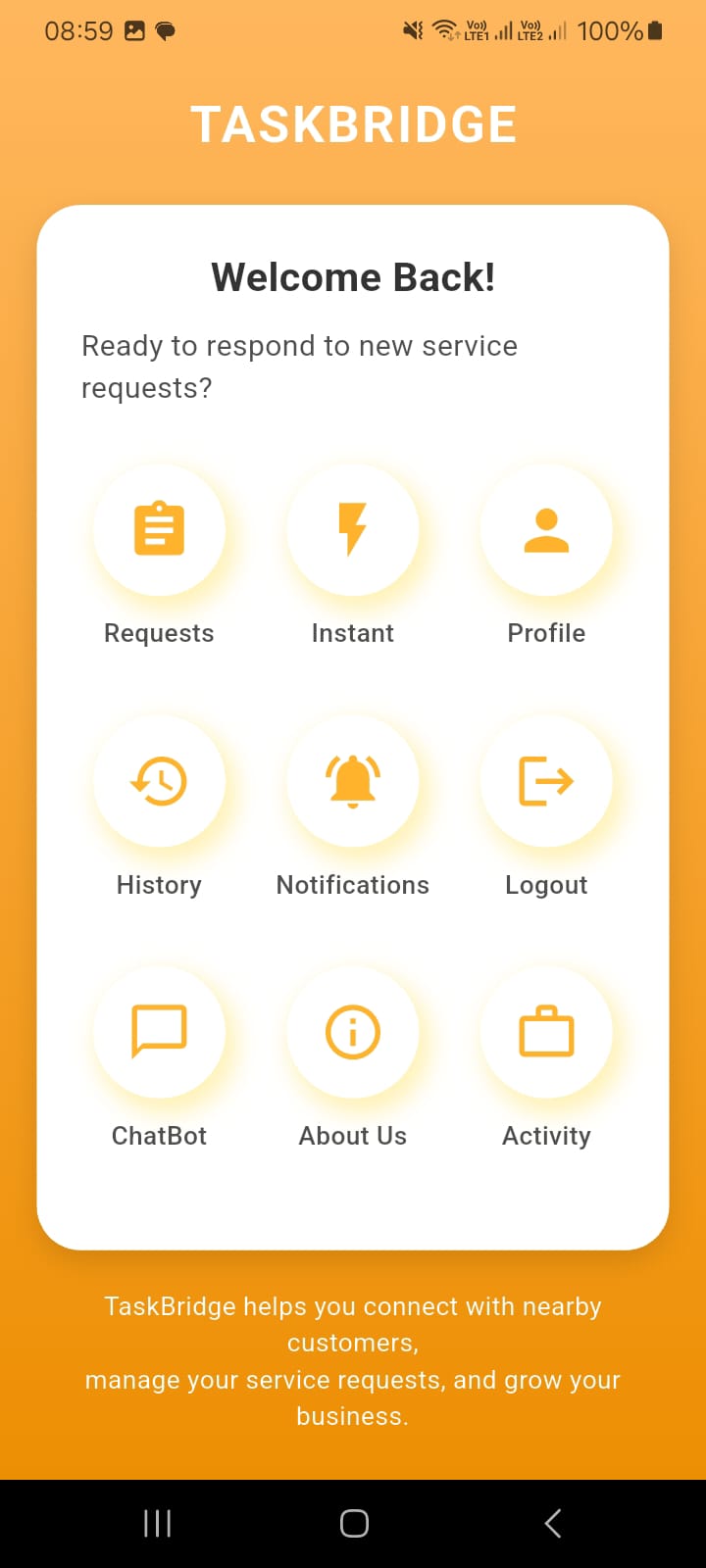This screenshot has height=1568, width=706.
Task: Open the Profile person icon
Action: pyautogui.click(x=546, y=529)
